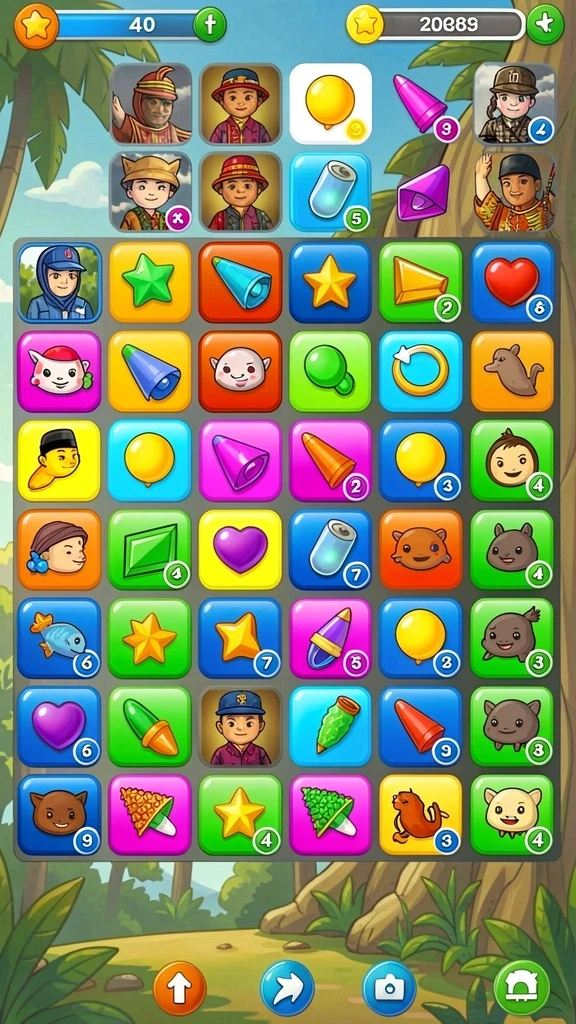
Task: Tap the plus button beside the 40 counter
Action: tap(210, 25)
